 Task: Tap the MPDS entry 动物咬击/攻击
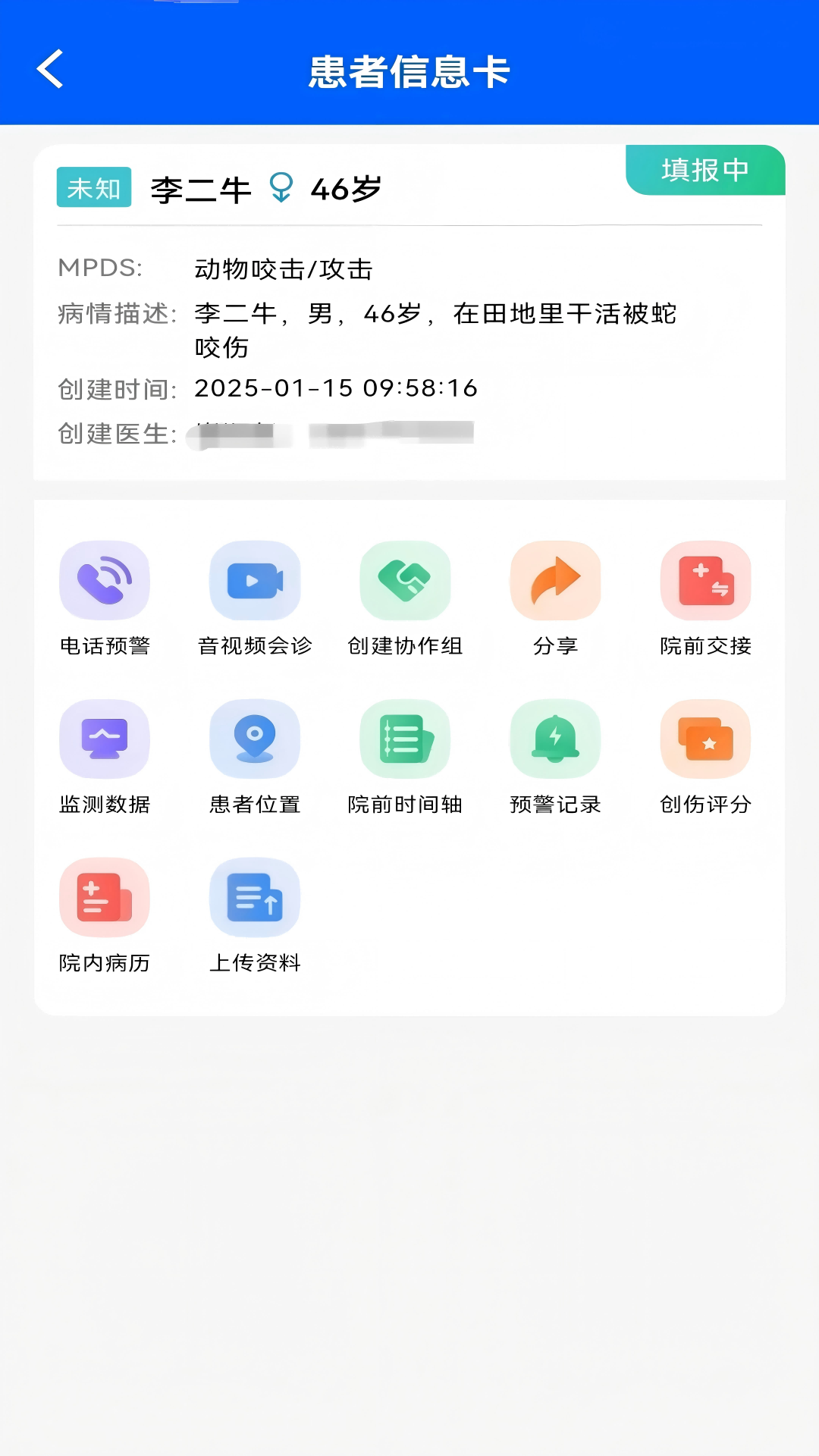coord(284,268)
